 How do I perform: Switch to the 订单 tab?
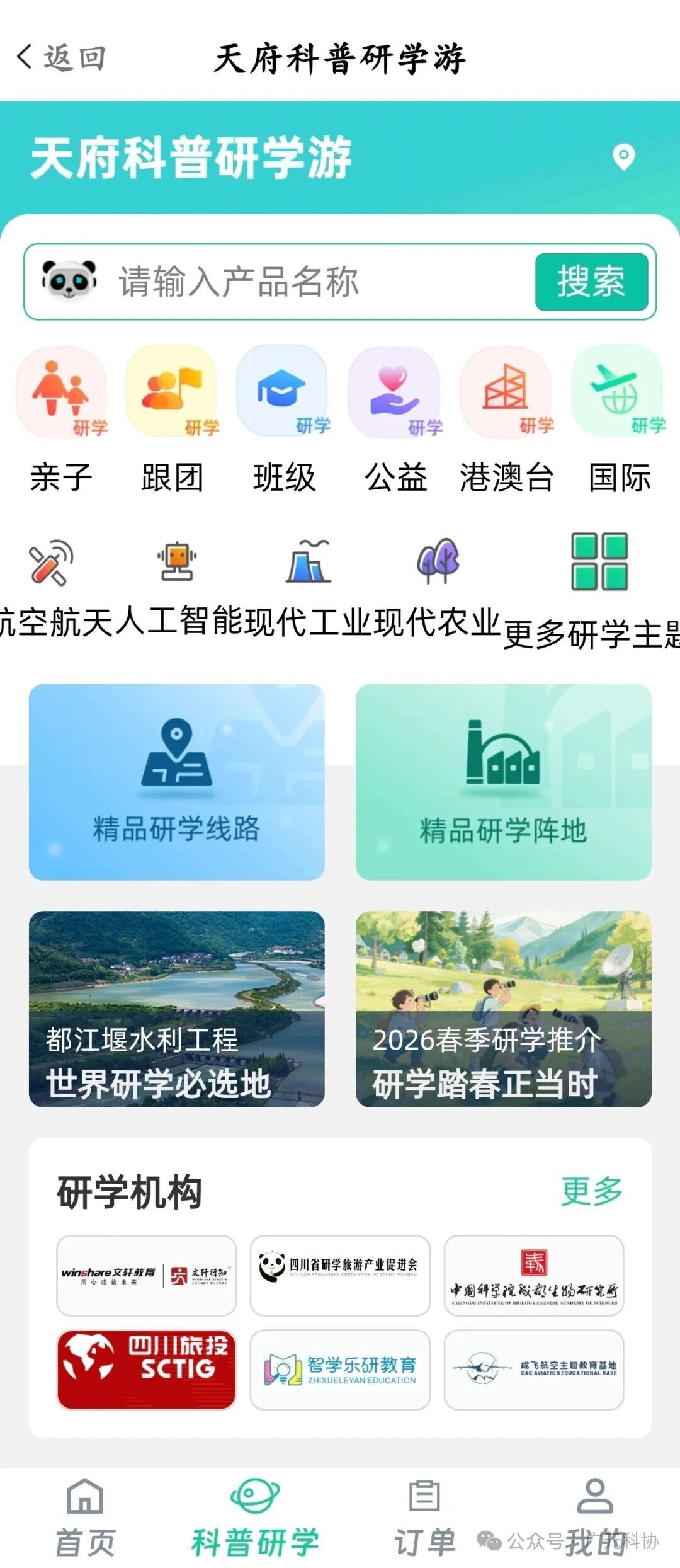point(424,1518)
